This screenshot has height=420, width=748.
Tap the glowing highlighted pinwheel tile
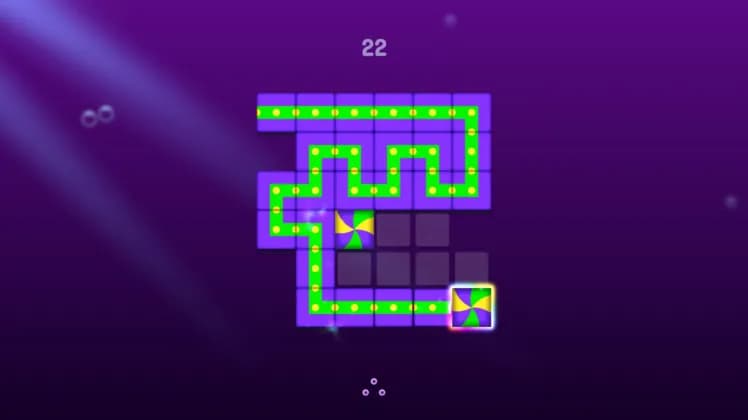click(x=472, y=307)
